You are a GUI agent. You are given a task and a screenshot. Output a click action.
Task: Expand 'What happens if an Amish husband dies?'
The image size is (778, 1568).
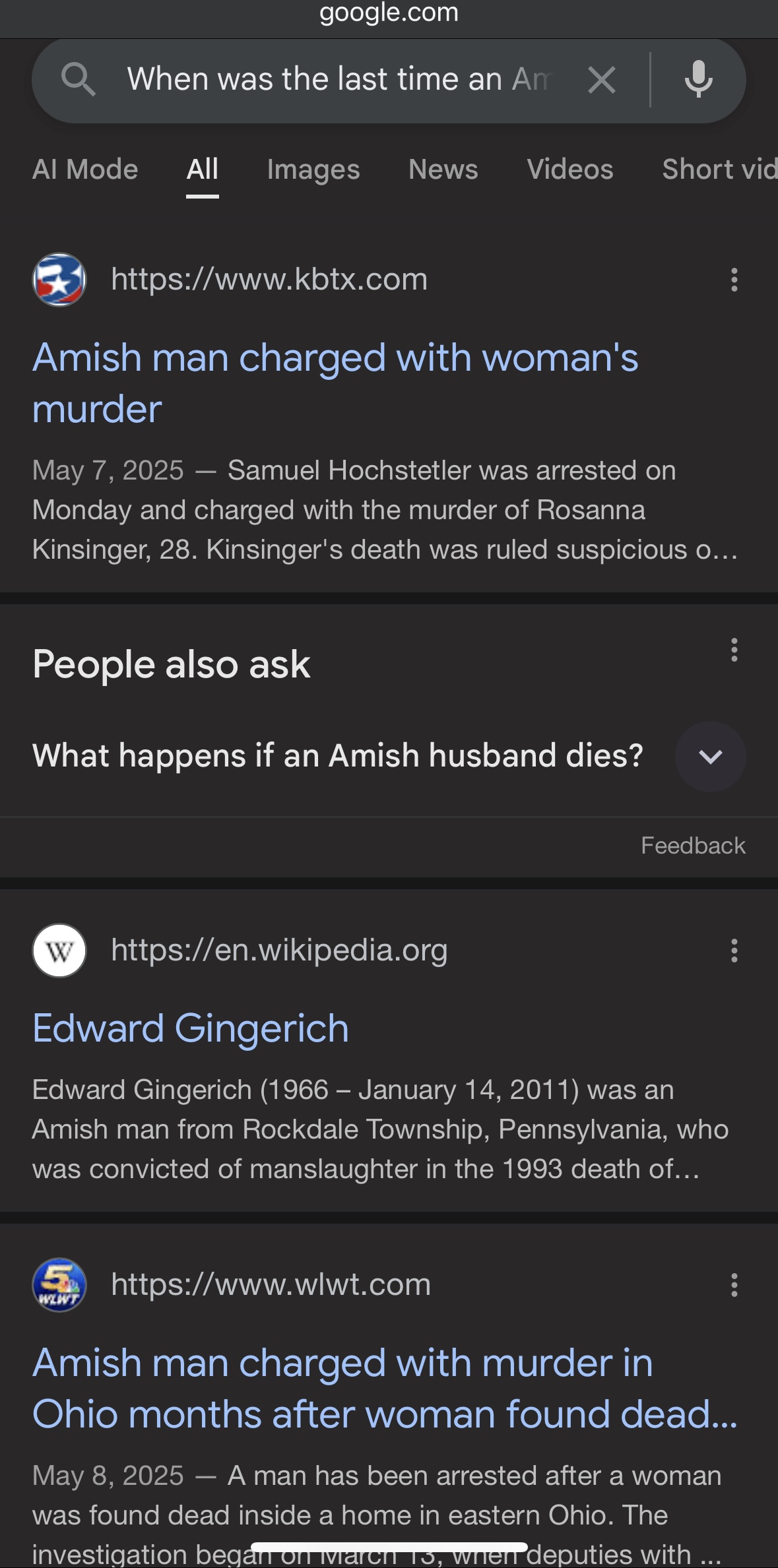(x=389, y=756)
